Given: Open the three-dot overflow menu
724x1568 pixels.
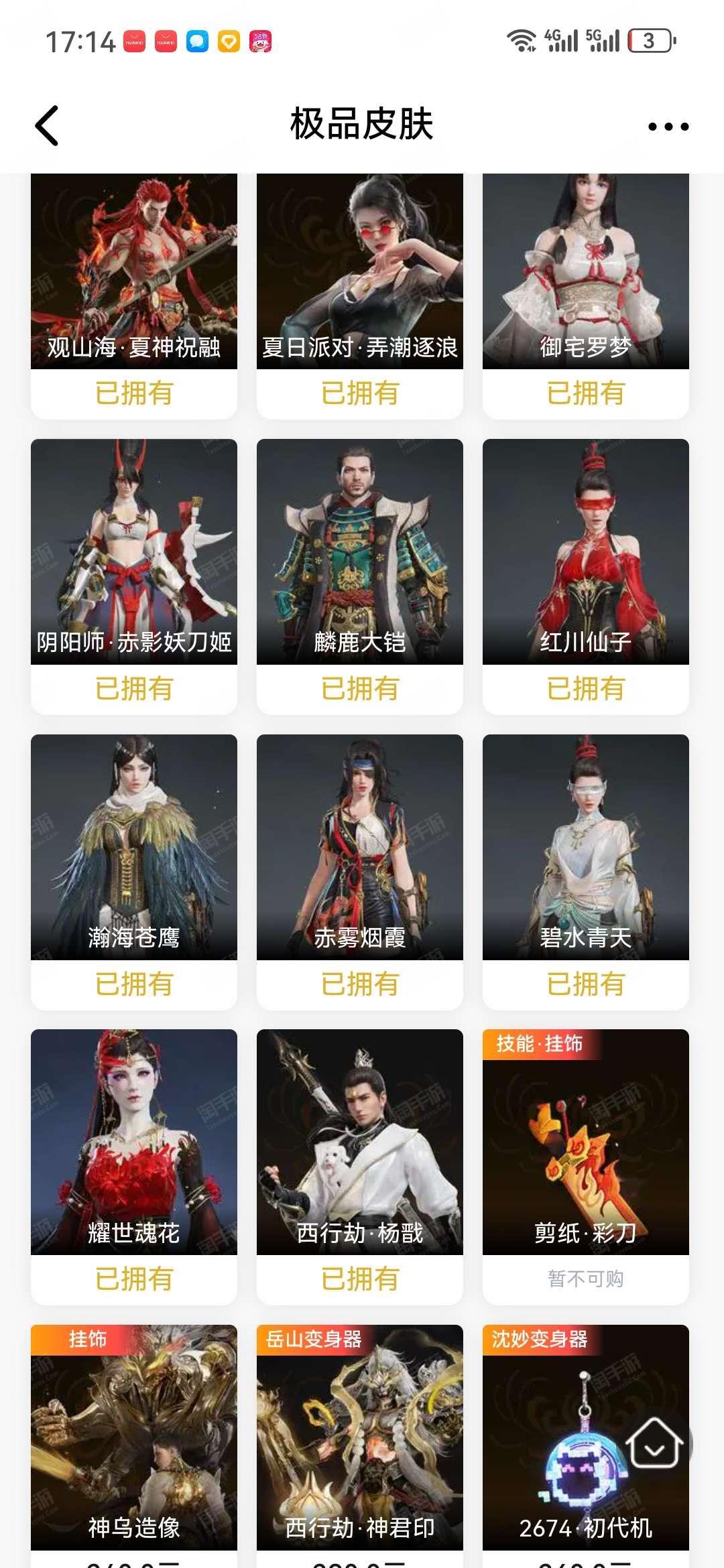Looking at the screenshot, I should (668, 127).
